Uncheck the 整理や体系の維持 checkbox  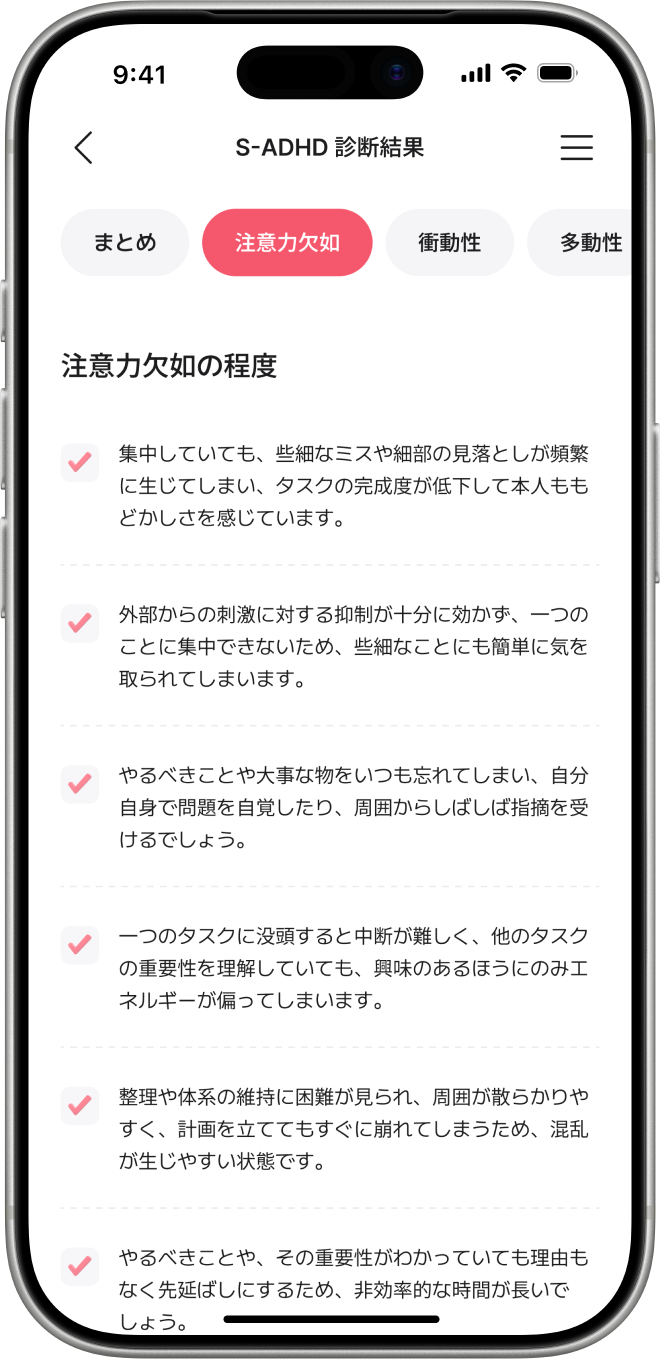tap(80, 1106)
